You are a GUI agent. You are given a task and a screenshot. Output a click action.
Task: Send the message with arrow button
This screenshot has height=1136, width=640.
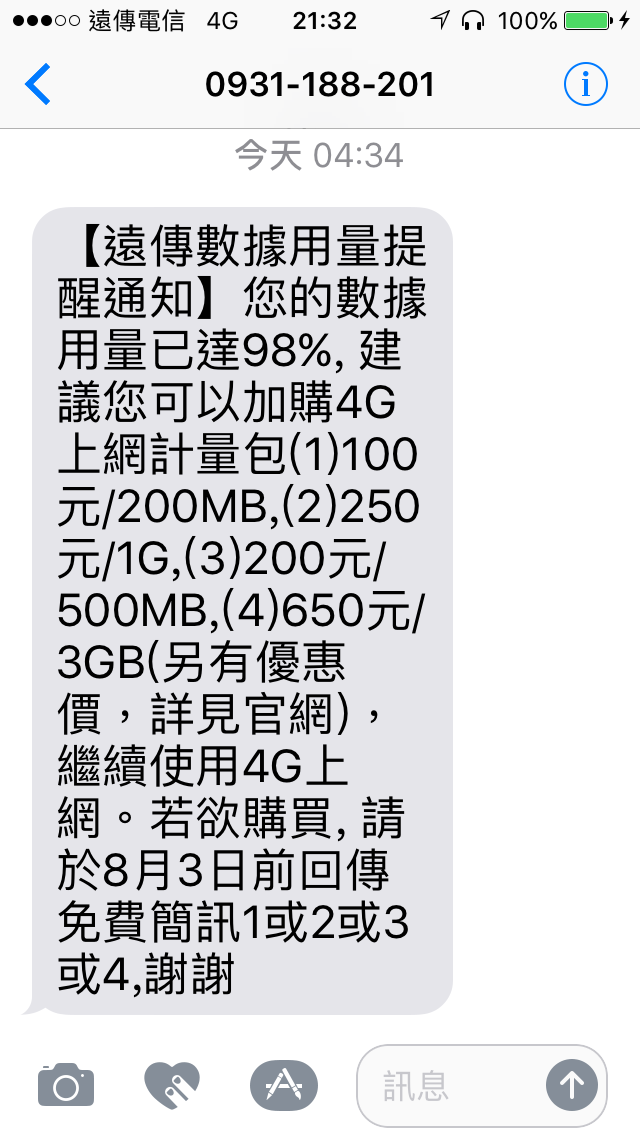pyautogui.click(x=572, y=1085)
